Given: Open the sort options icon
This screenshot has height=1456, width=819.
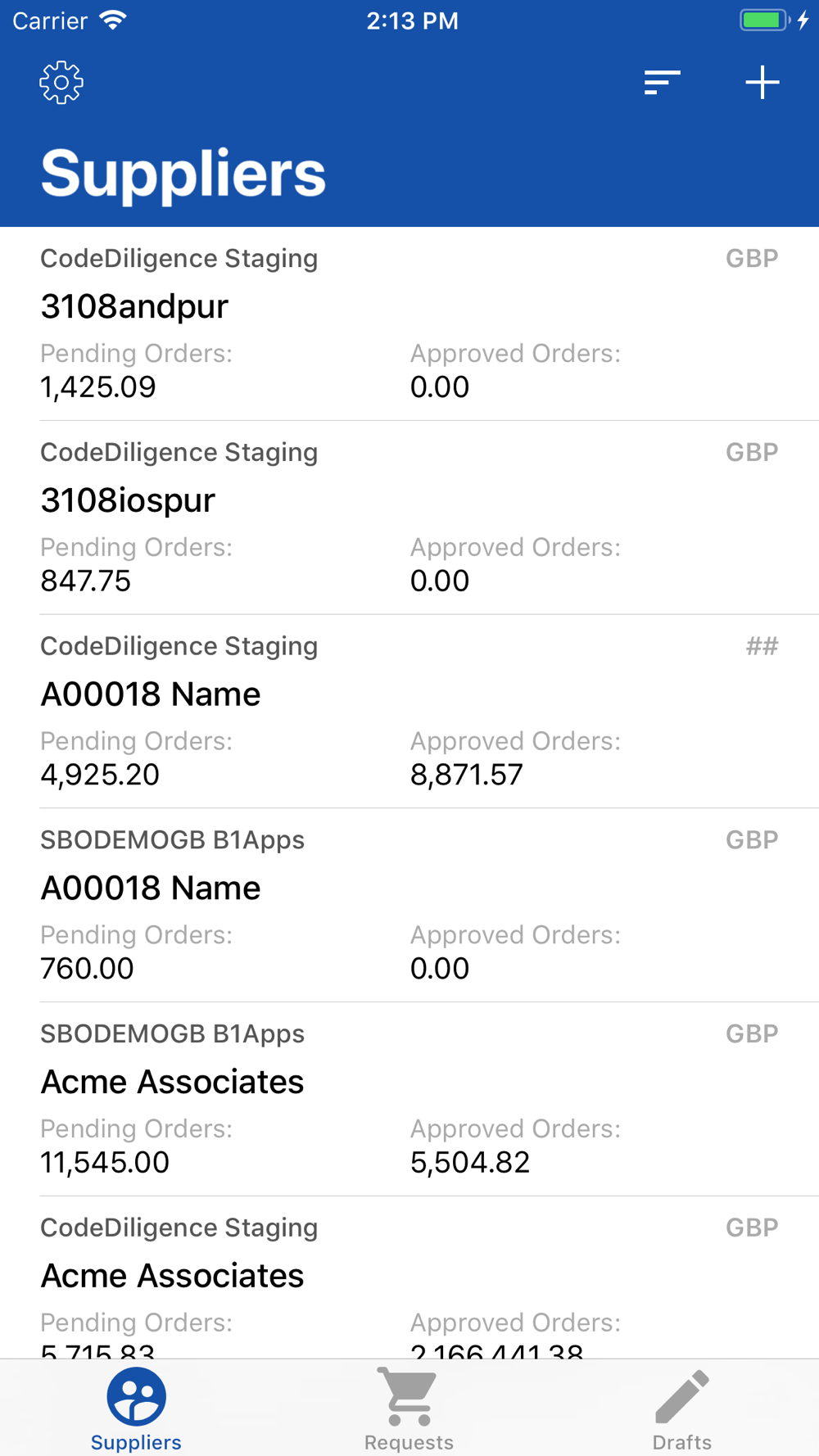Looking at the screenshot, I should 662,83.
